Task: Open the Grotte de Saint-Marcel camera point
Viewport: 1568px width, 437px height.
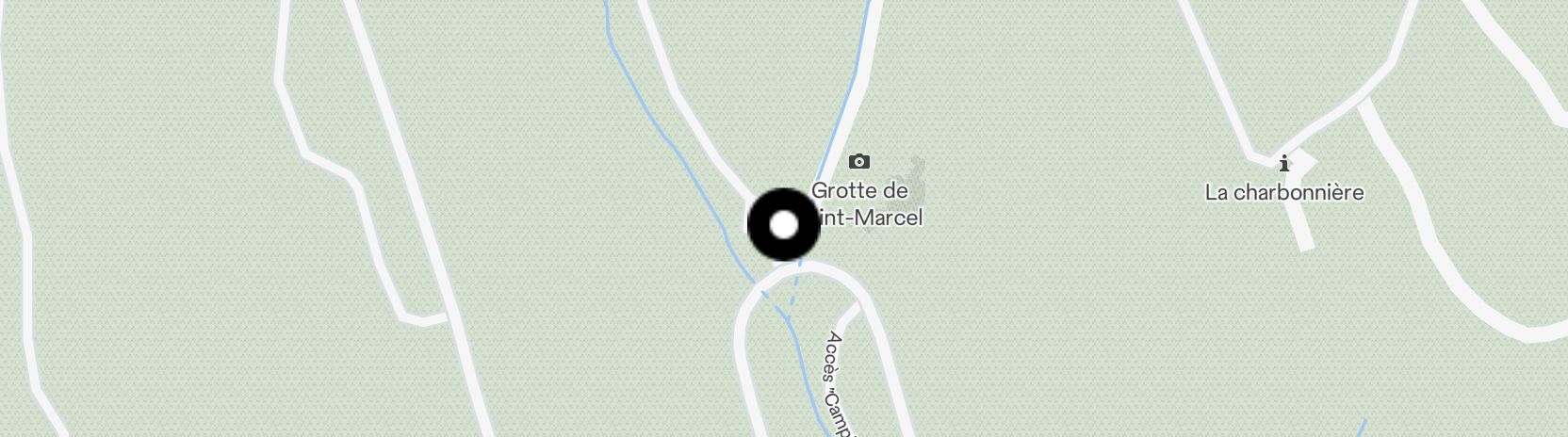Action: 859,162
